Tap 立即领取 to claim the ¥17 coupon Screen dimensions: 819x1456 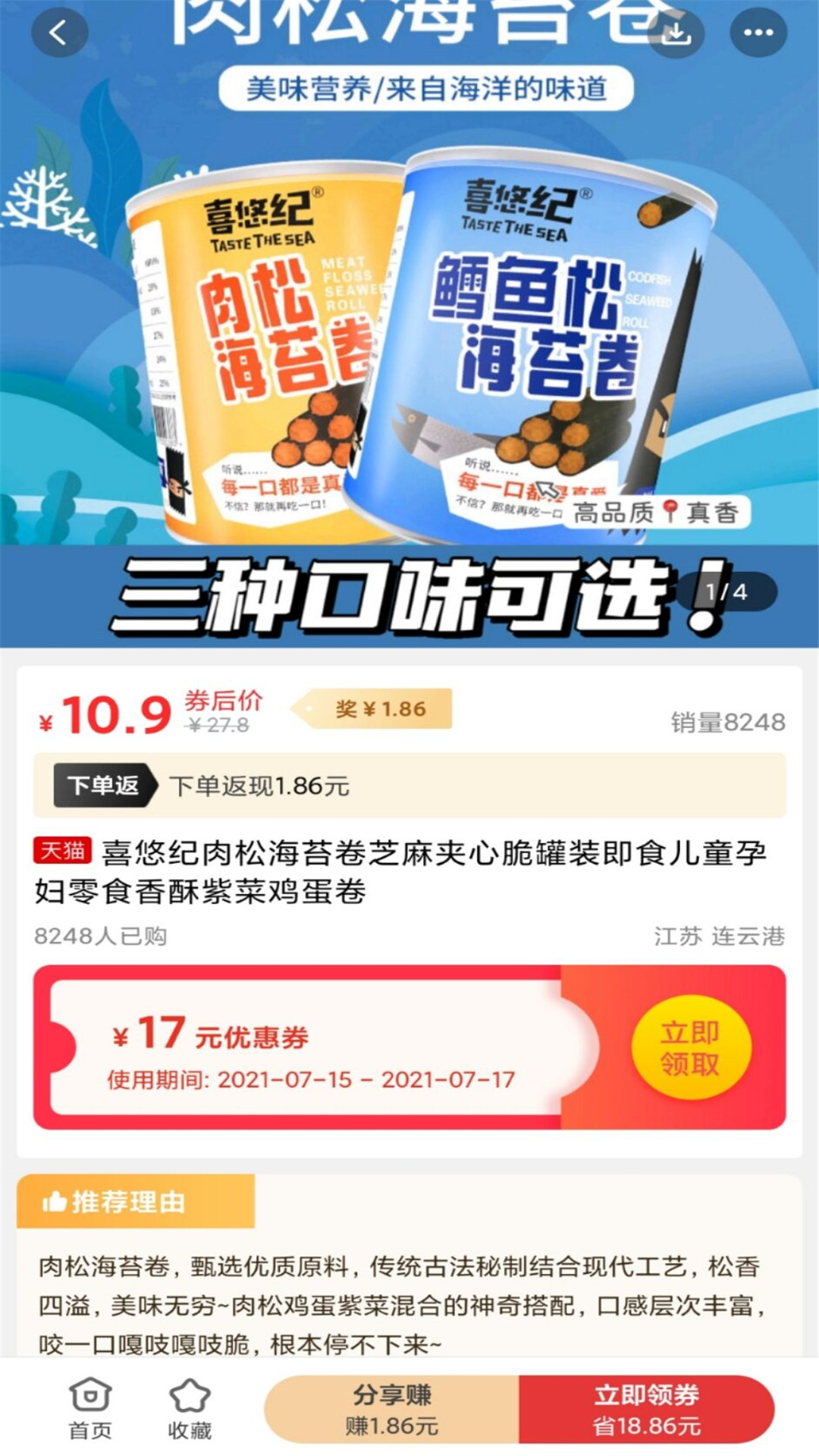pyautogui.click(x=690, y=1048)
